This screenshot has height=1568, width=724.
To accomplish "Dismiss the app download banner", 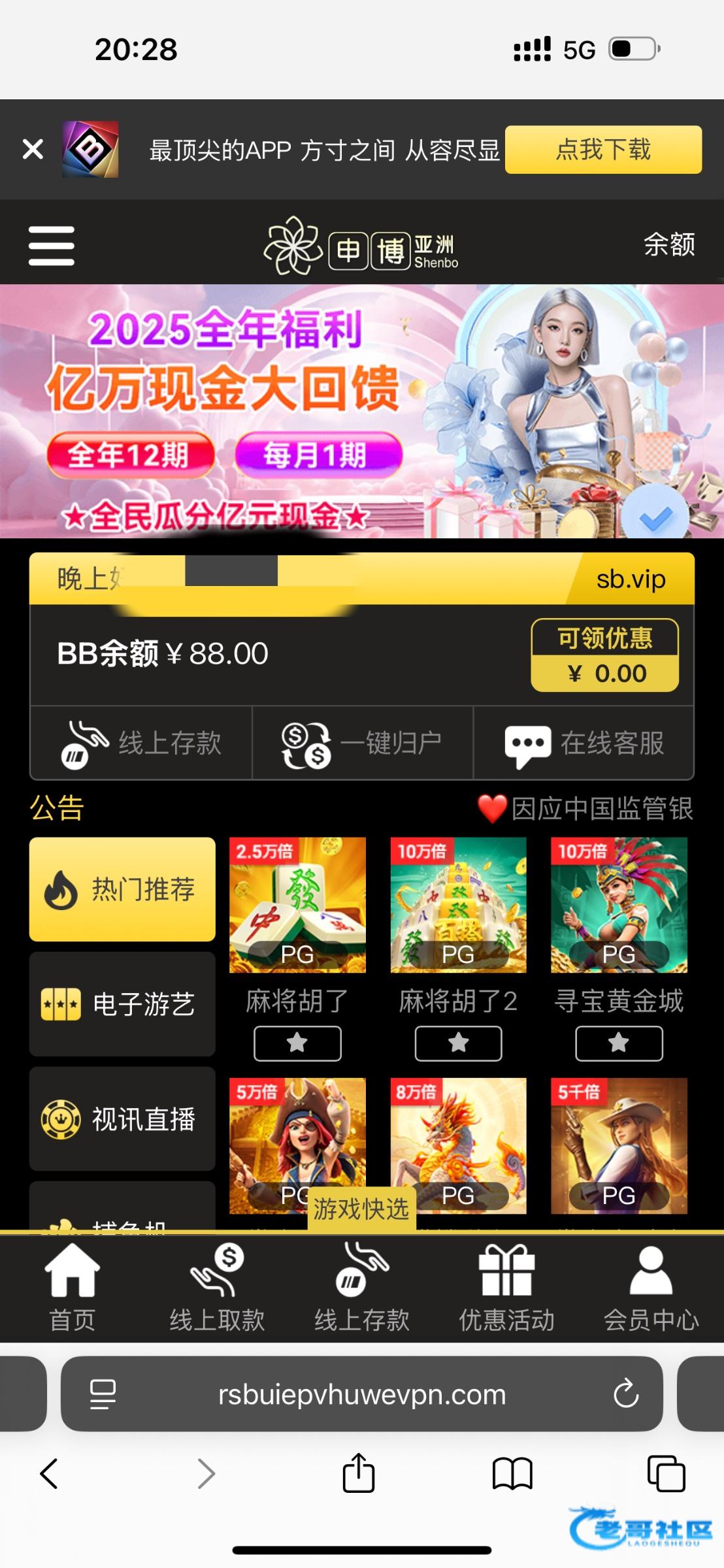I will pyautogui.click(x=33, y=150).
